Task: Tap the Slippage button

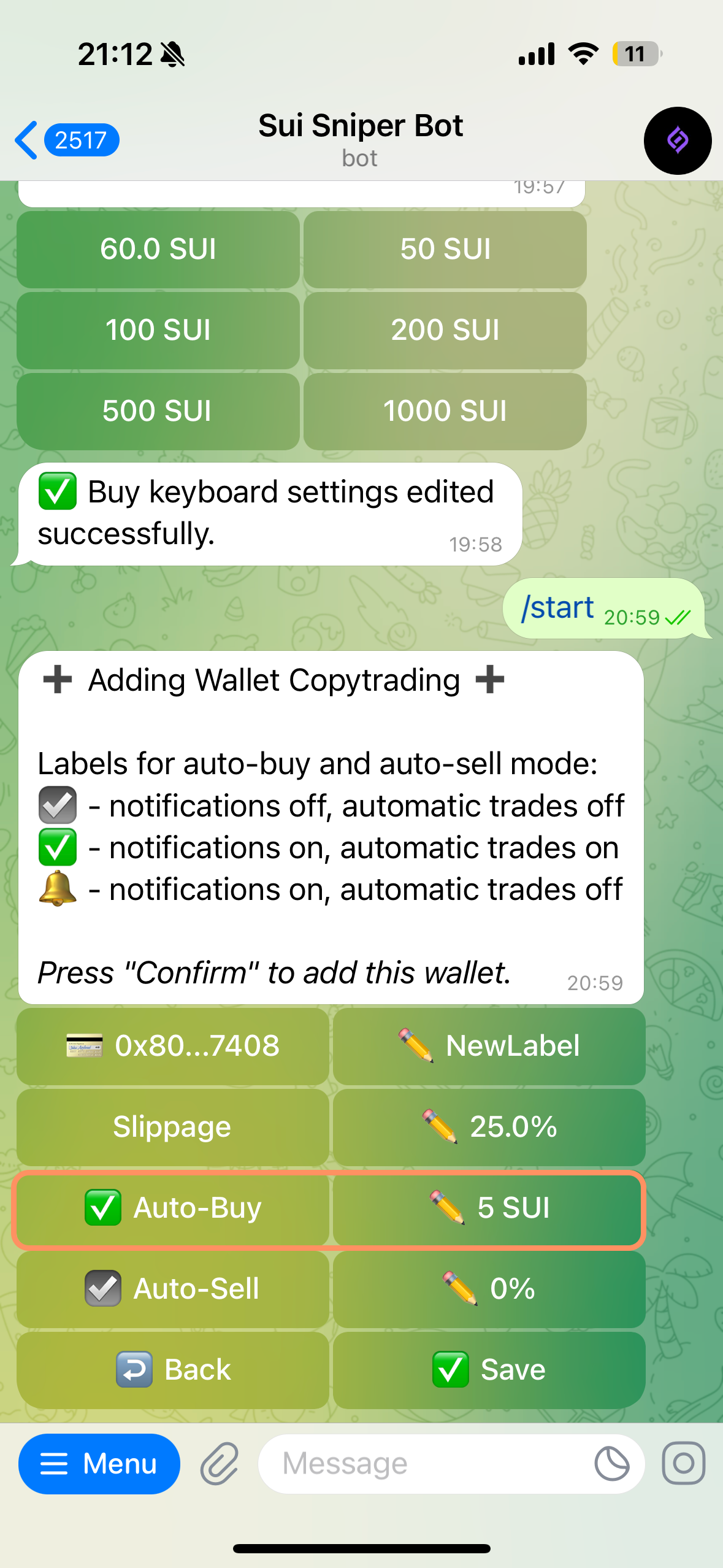Action: point(173,1127)
